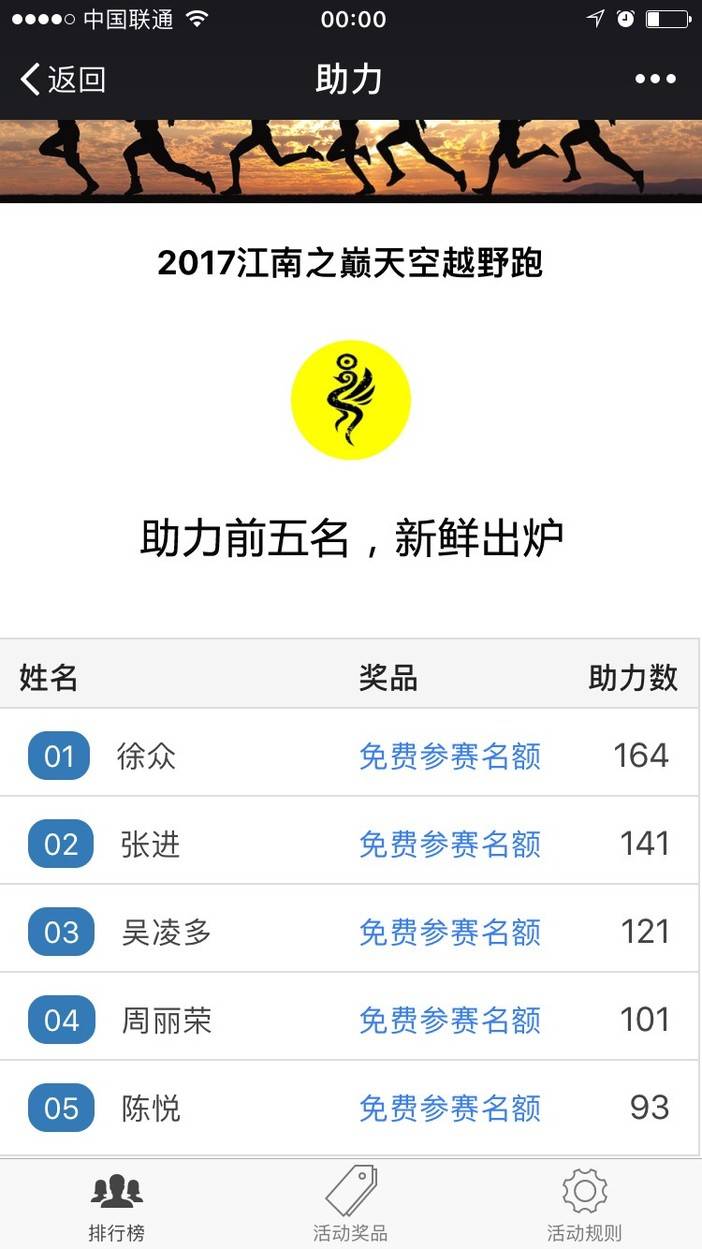Open 徐众's 免费参赛名额 prize link
The width and height of the screenshot is (702, 1249).
[x=450, y=756]
